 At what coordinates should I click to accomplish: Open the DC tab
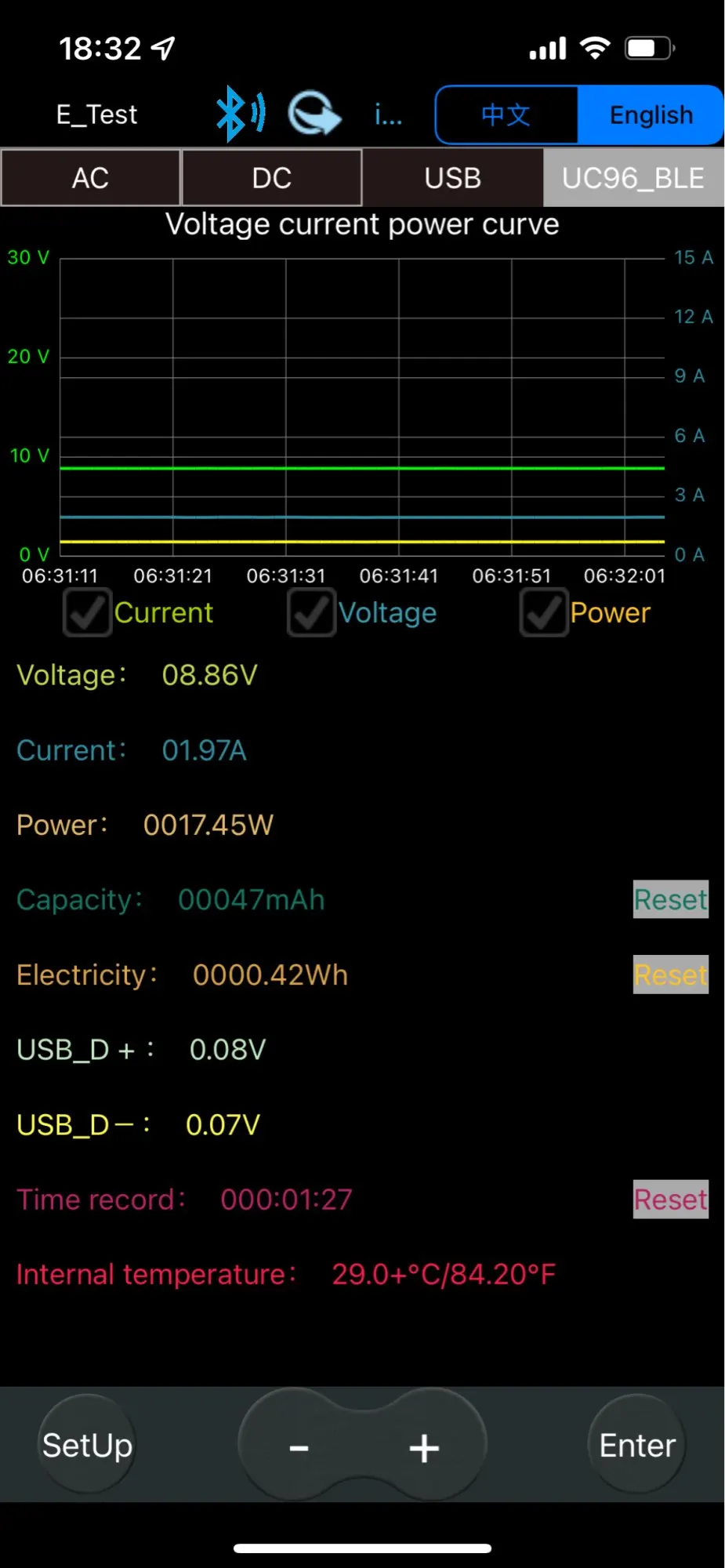tap(271, 178)
